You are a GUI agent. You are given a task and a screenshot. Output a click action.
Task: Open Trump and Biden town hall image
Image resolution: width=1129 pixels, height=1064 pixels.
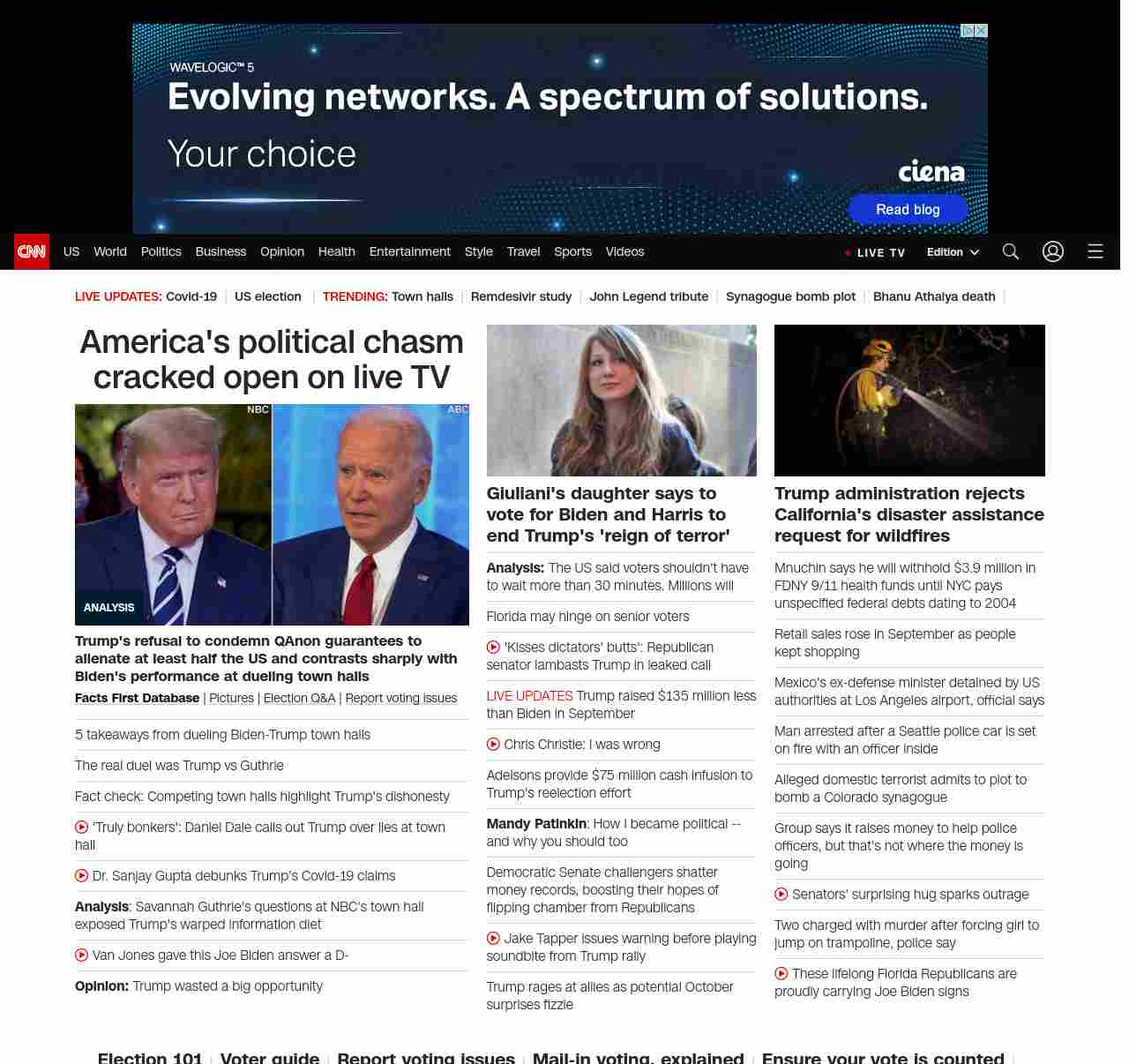click(x=272, y=514)
